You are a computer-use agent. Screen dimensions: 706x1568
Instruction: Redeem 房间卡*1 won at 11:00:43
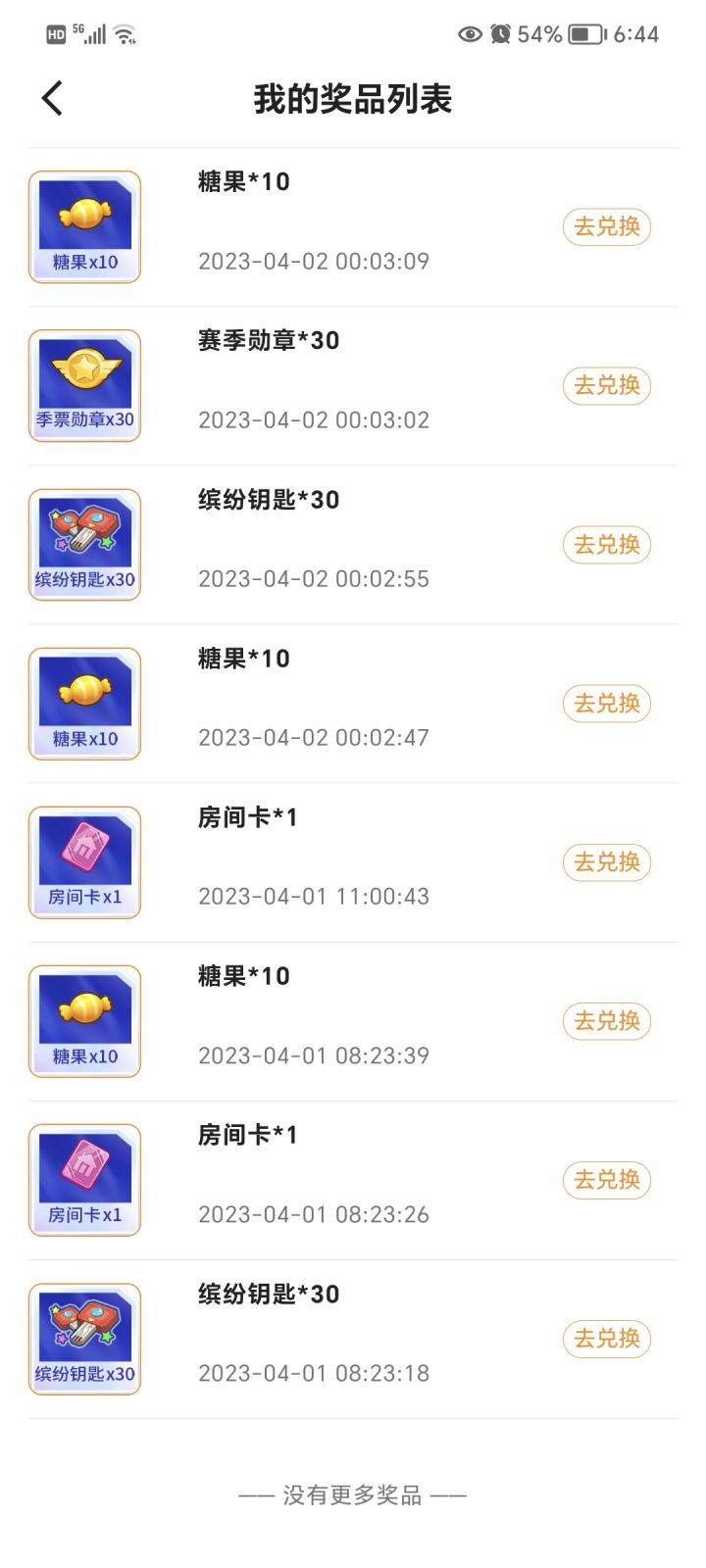point(606,862)
